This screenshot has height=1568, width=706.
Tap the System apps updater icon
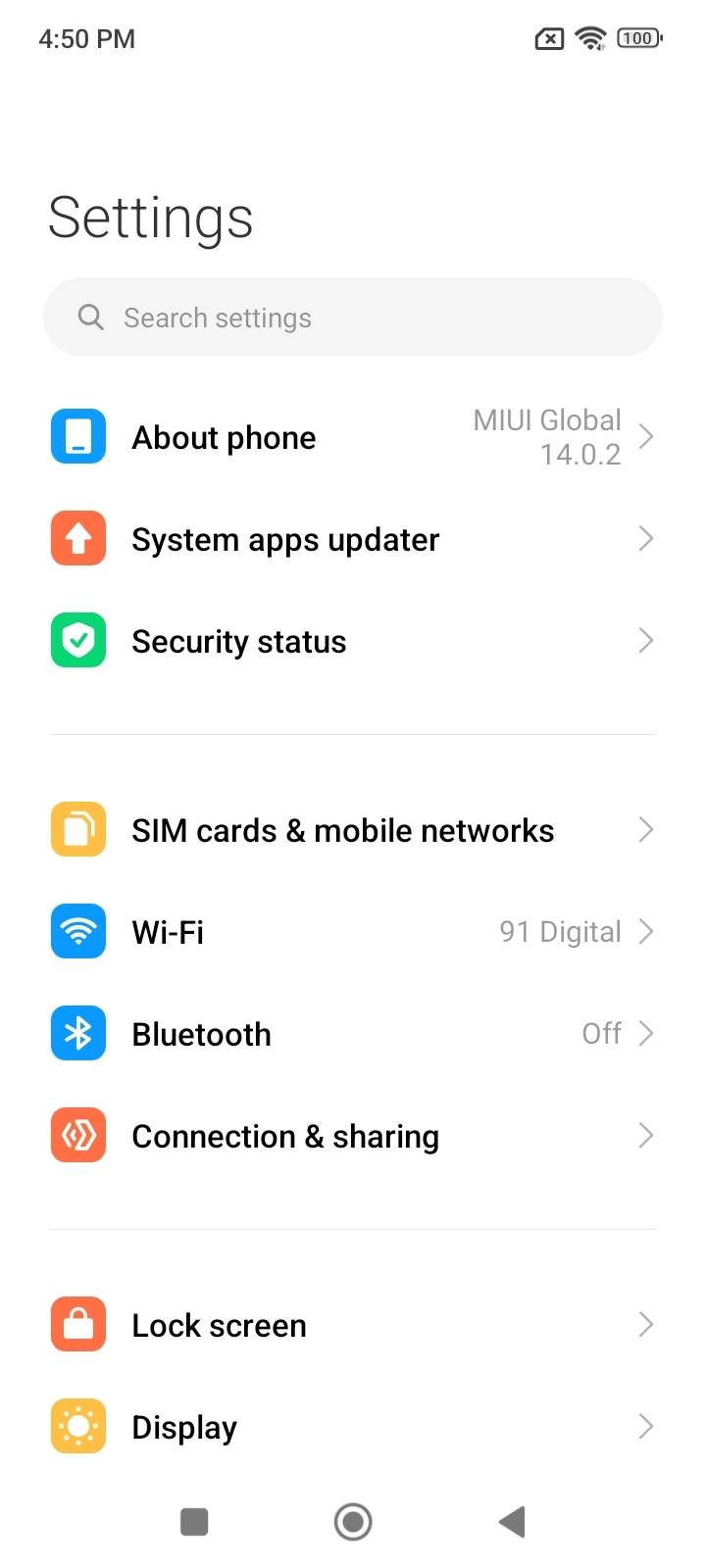click(77, 538)
